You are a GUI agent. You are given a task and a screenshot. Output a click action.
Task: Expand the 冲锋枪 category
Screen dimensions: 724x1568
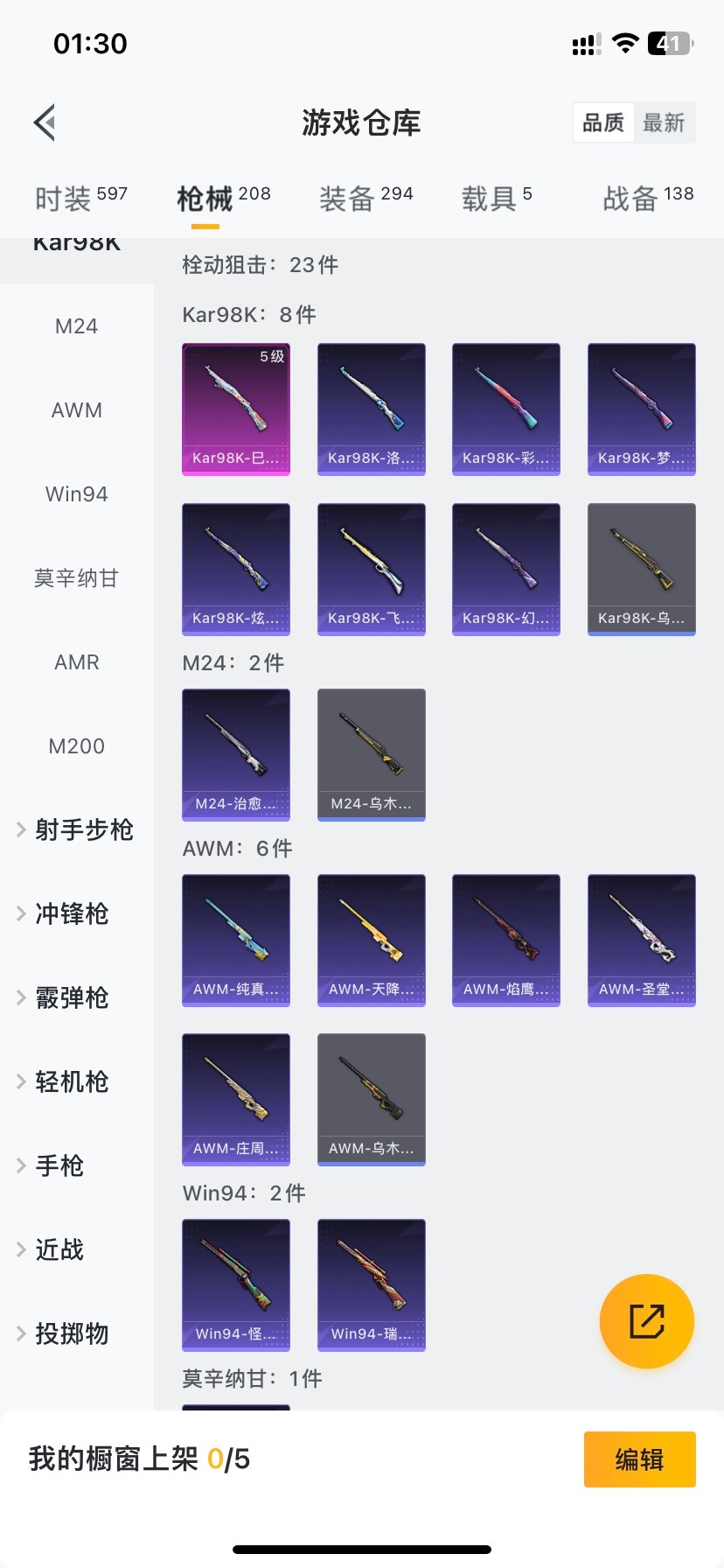click(70, 913)
